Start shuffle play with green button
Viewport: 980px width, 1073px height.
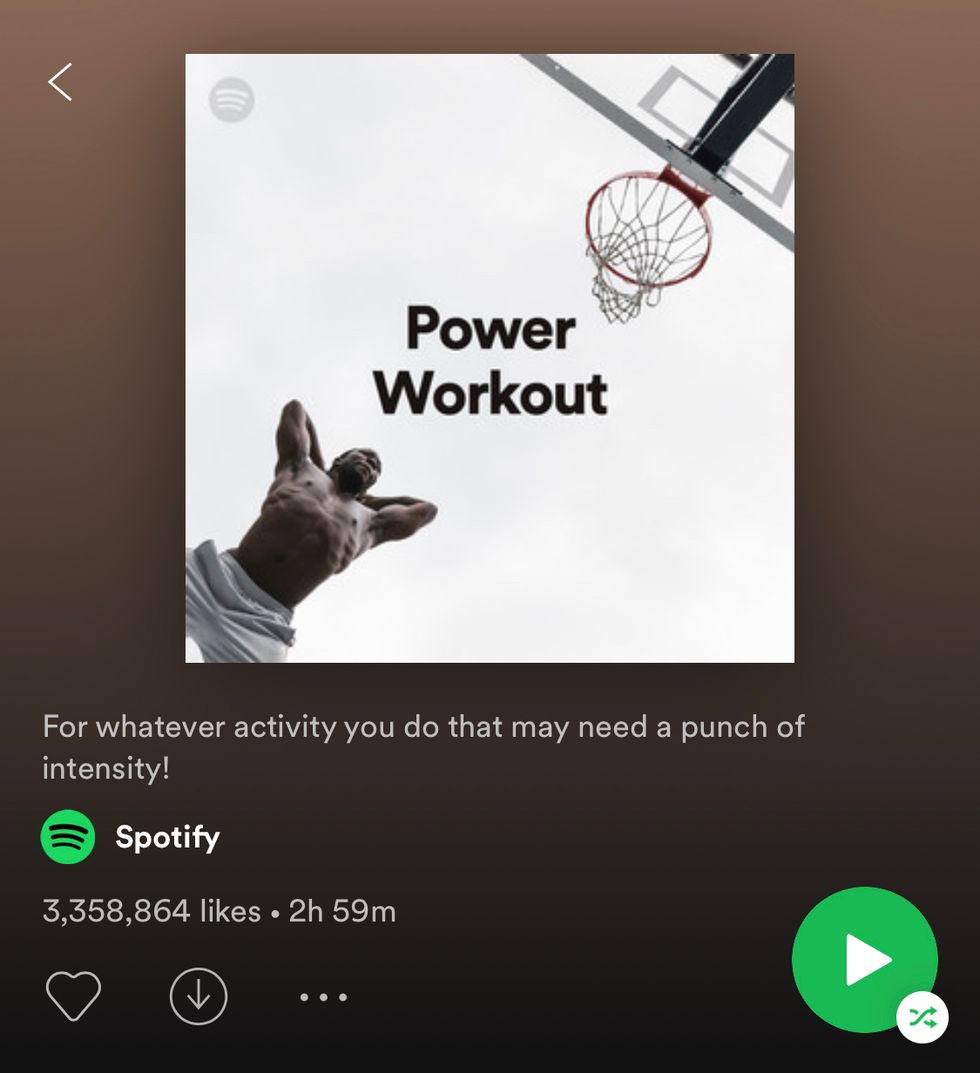coord(865,959)
